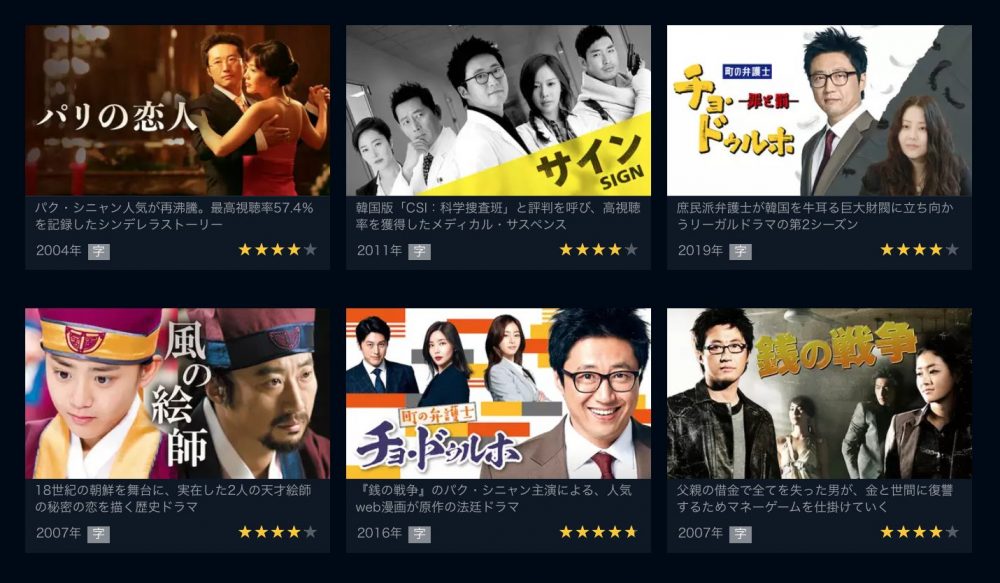Open the サイン SIGN drama card
The width and height of the screenshot is (1000, 583).
pyautogui.click(x=498, y=111)
